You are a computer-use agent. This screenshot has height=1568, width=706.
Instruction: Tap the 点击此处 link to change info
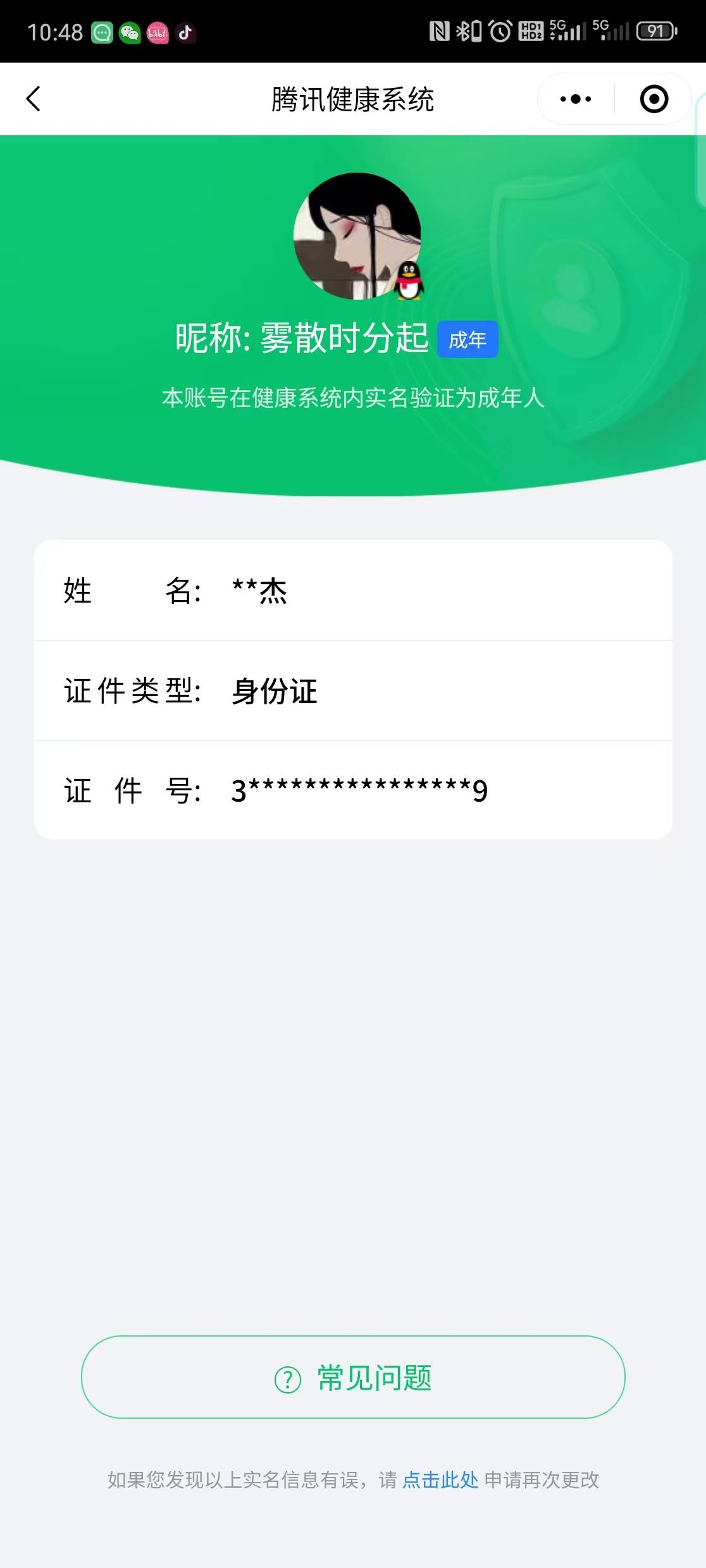tap(440, 1480)
